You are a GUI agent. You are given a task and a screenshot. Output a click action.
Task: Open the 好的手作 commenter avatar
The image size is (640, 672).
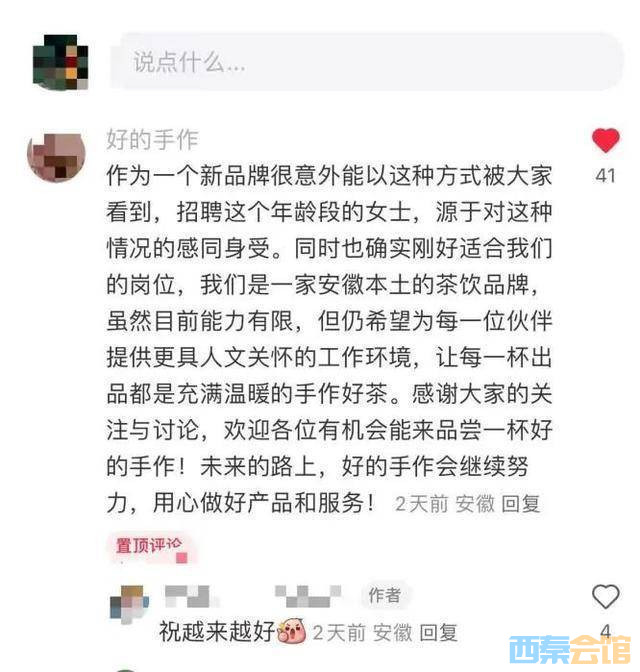56,156
